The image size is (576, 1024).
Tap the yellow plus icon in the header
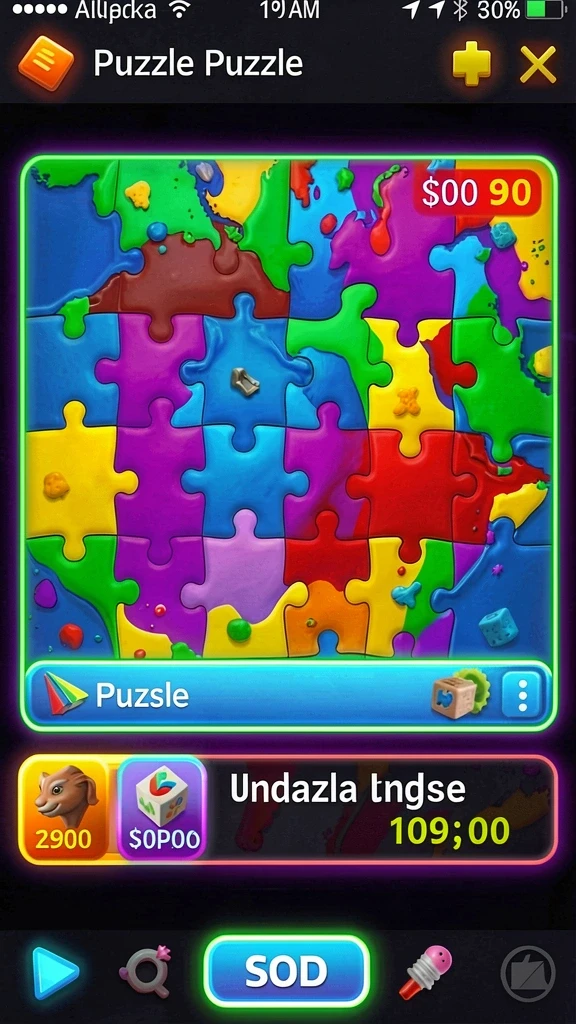point(472,63)
